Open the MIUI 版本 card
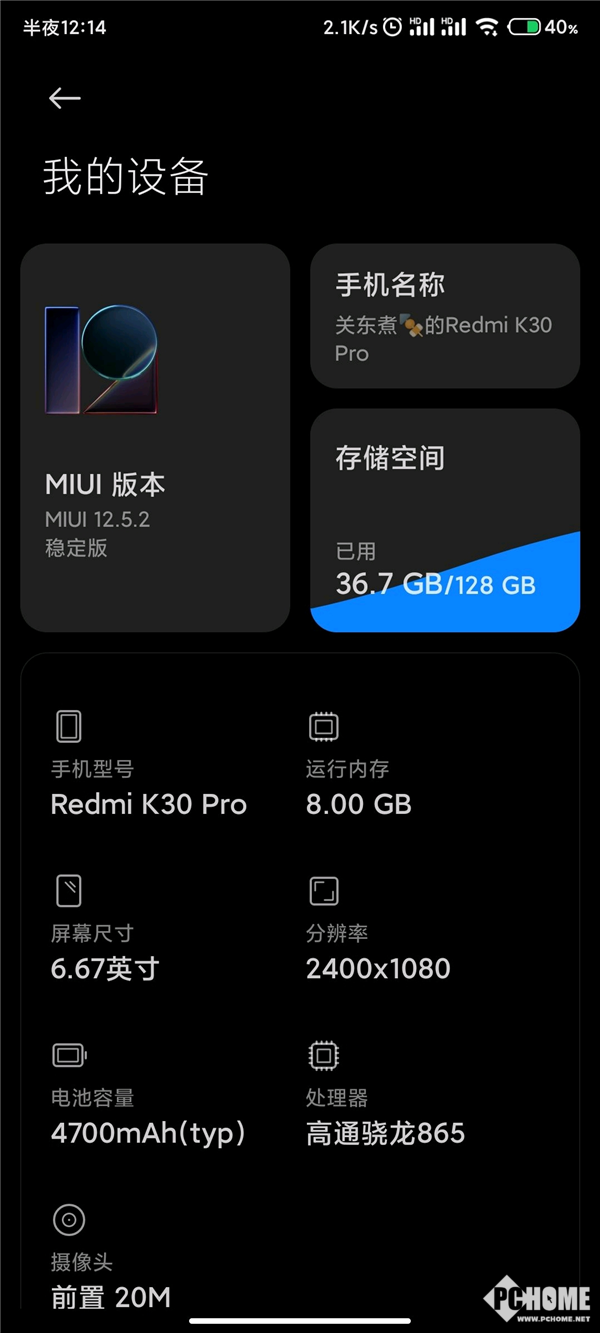Screen dimensions: 600x1333 pyautogui.click(x=155, y=438)
